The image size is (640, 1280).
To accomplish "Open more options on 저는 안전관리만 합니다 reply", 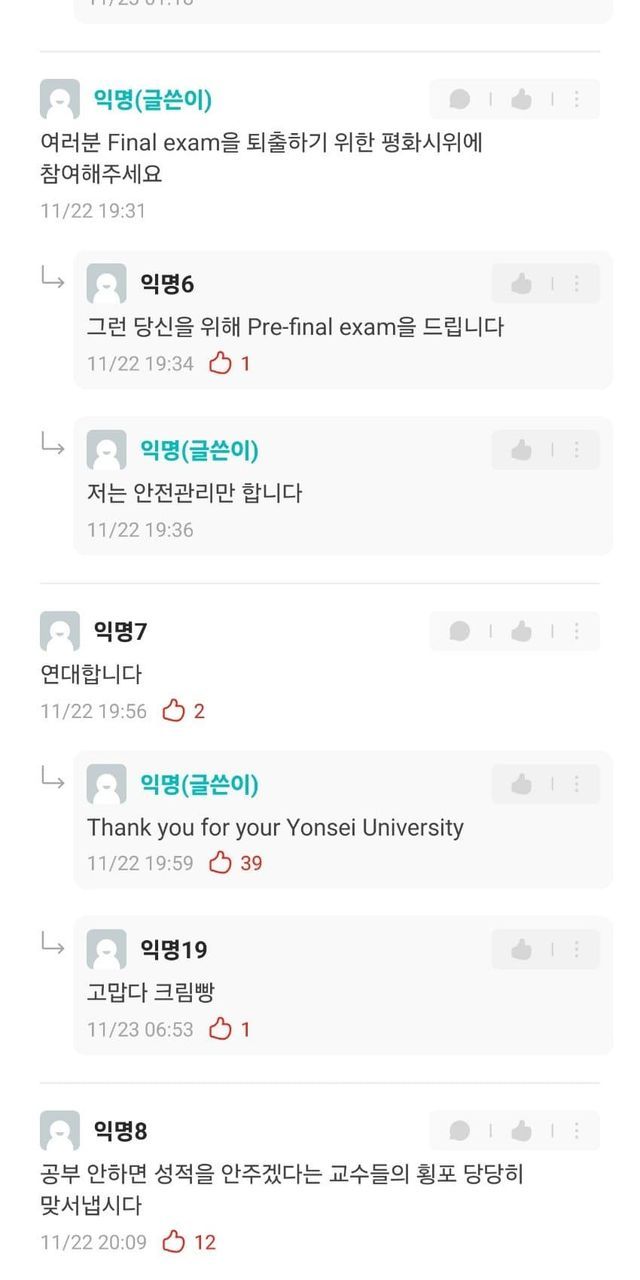I will (577, 450).
